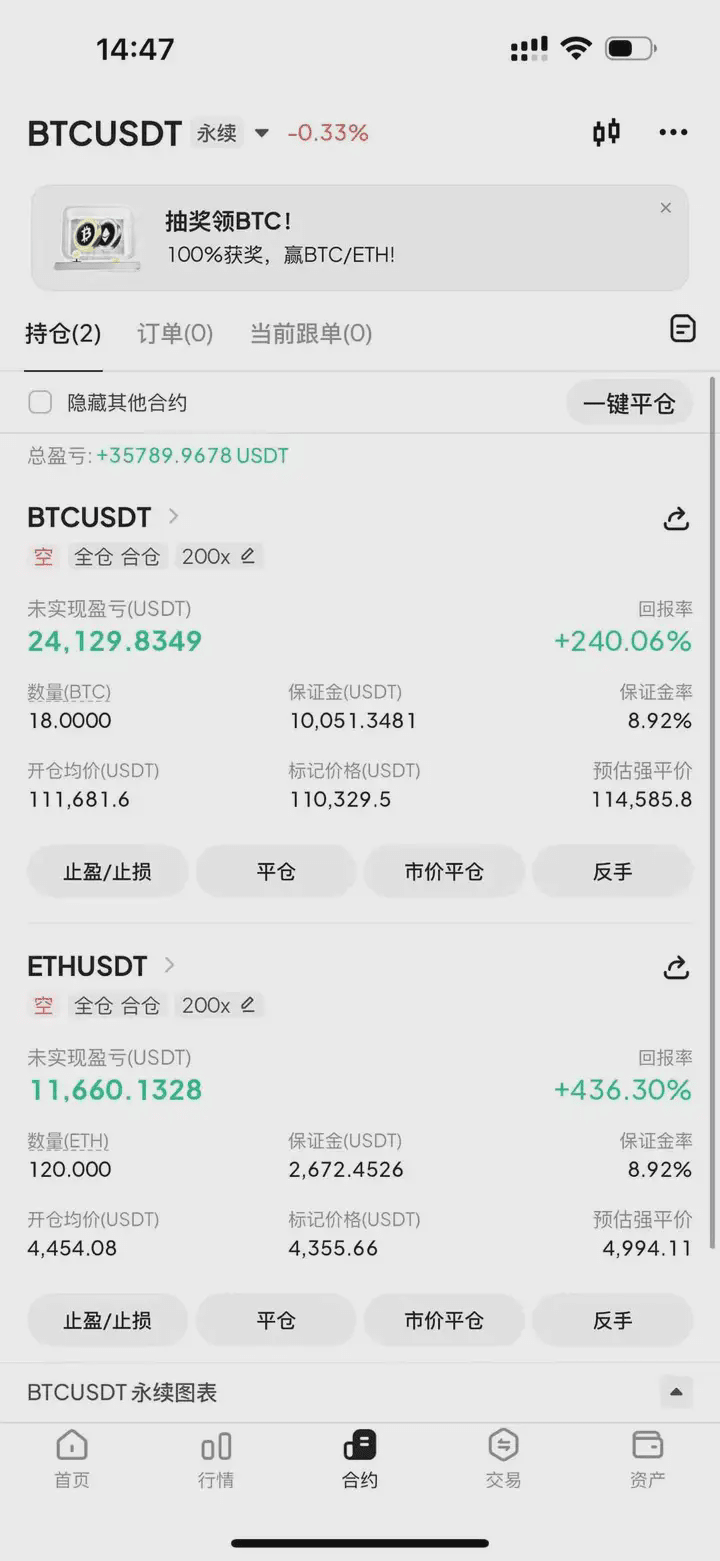Switch to the 当前跟单(0) tab
Viewport: 720px width, 1561px height.
(x=310, y=334)
